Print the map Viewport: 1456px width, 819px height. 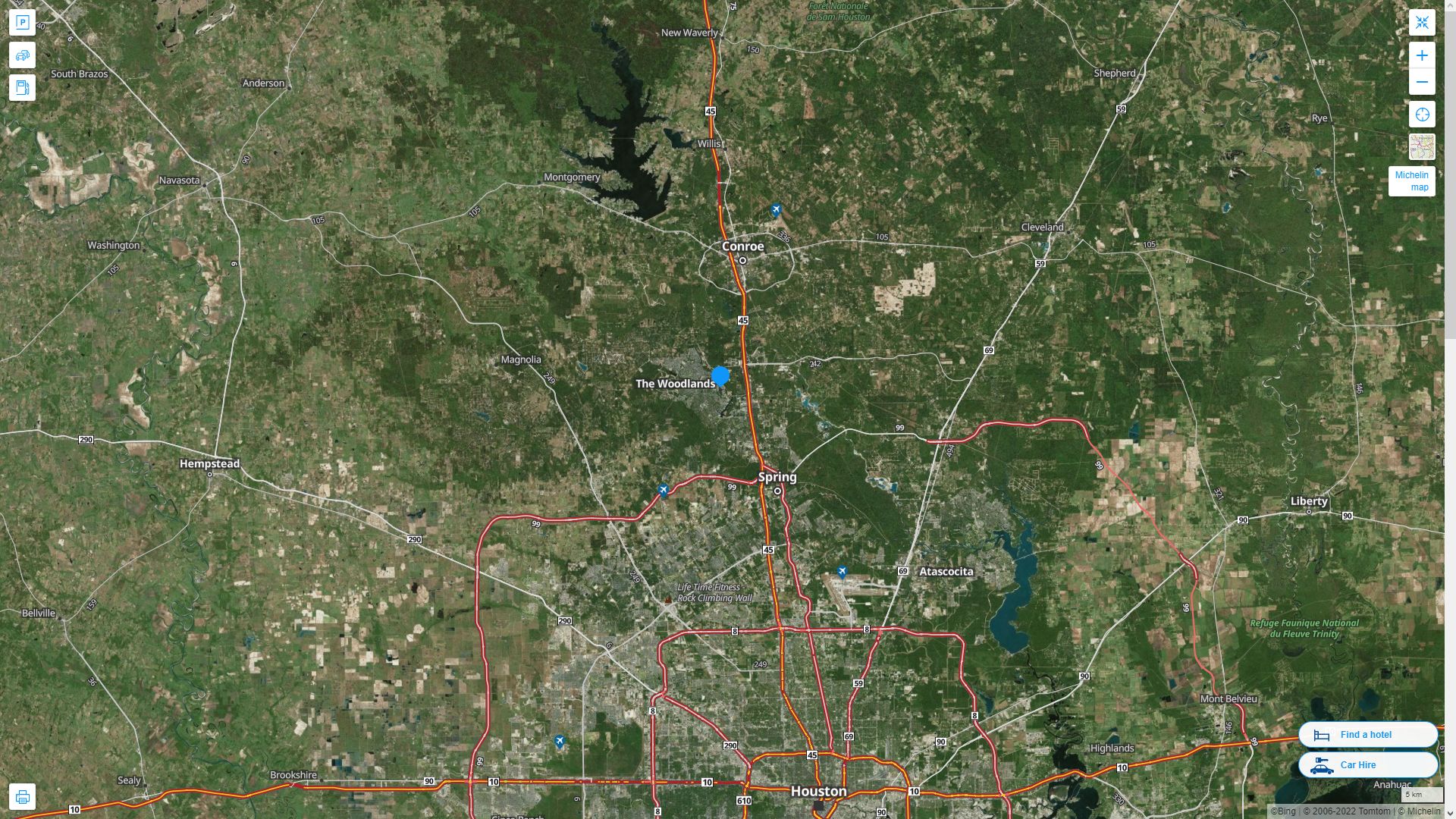[22, 797]
